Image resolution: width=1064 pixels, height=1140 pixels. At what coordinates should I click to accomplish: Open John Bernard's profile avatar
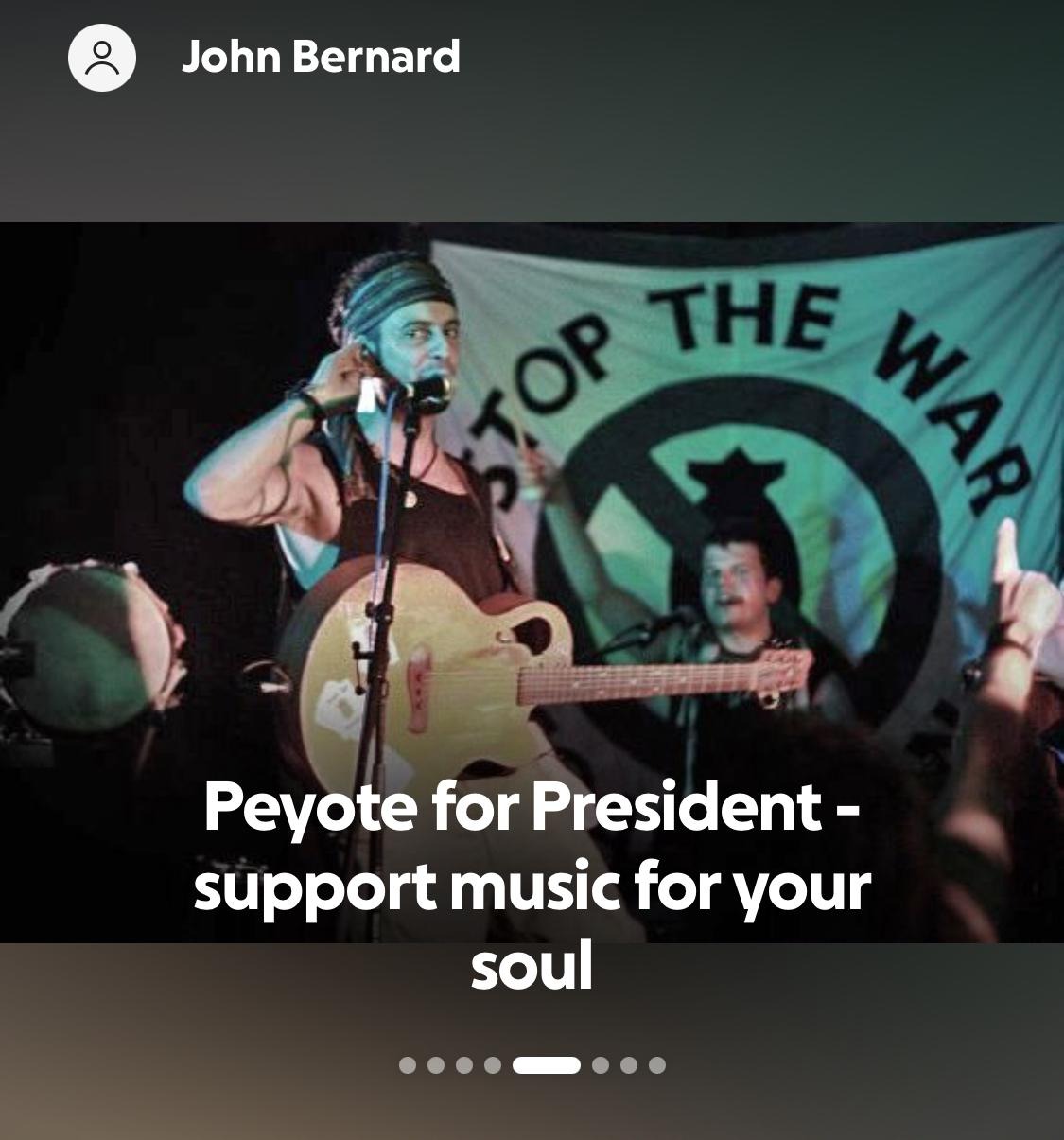102,58
